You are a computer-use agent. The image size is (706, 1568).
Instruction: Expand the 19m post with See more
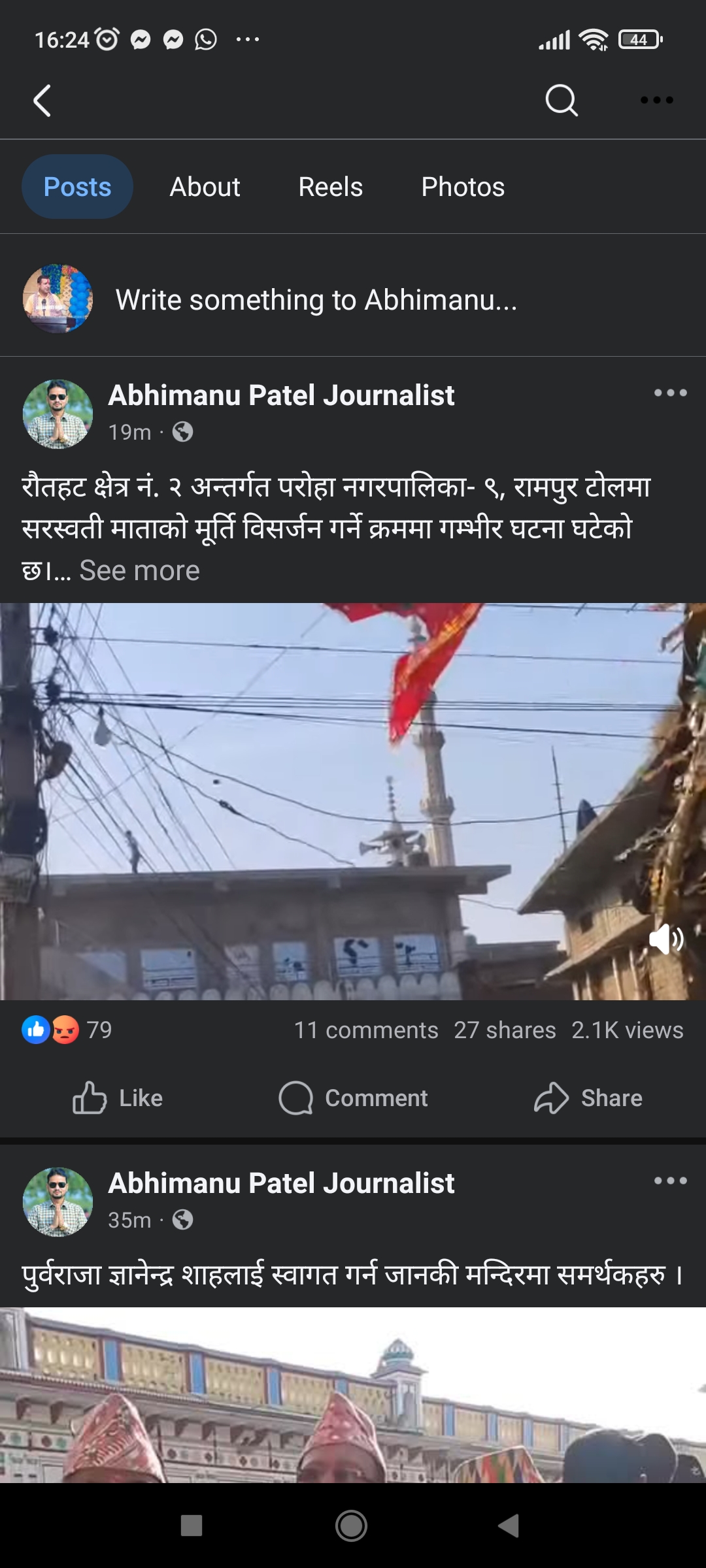(139, 571)
